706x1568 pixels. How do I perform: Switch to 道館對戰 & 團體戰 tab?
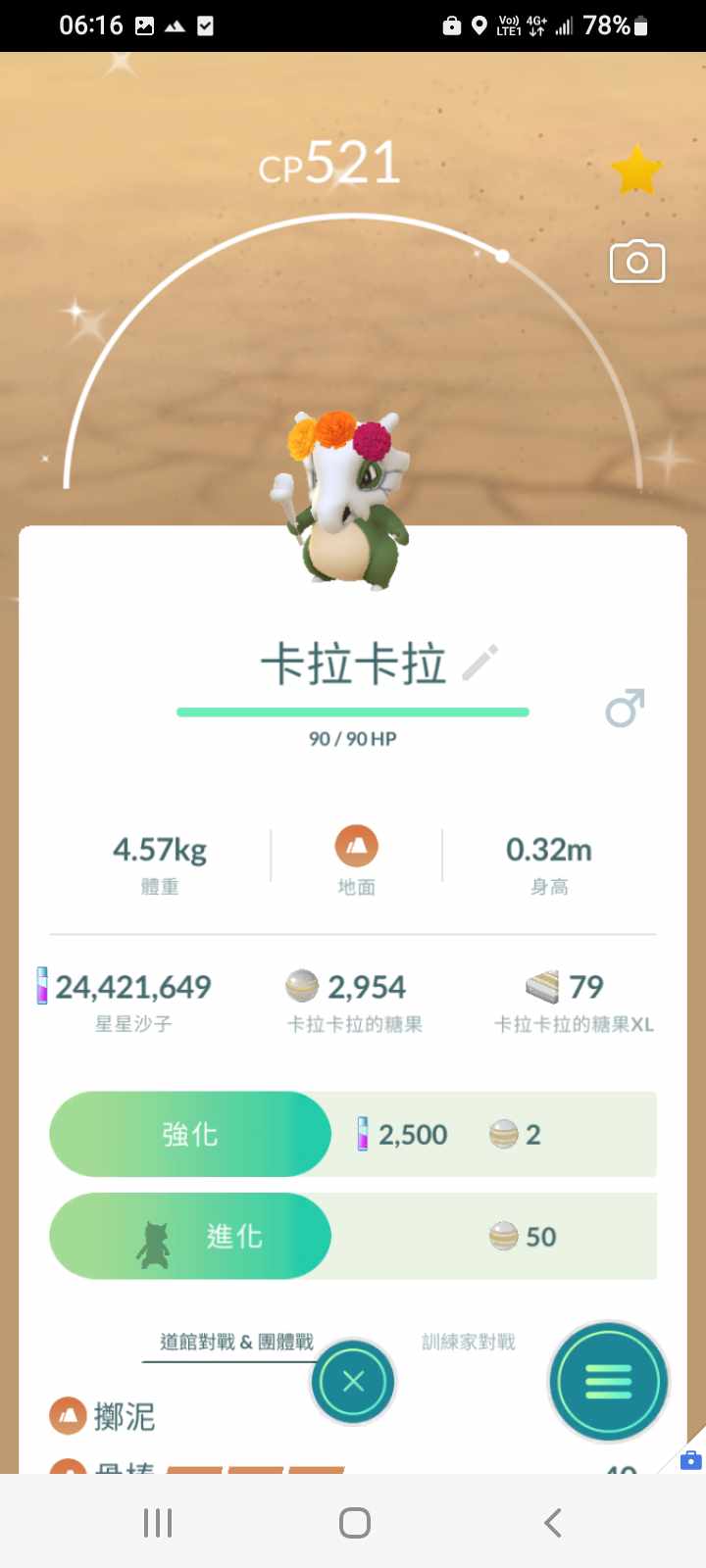pyautogui.click(x=236, y=1342)
